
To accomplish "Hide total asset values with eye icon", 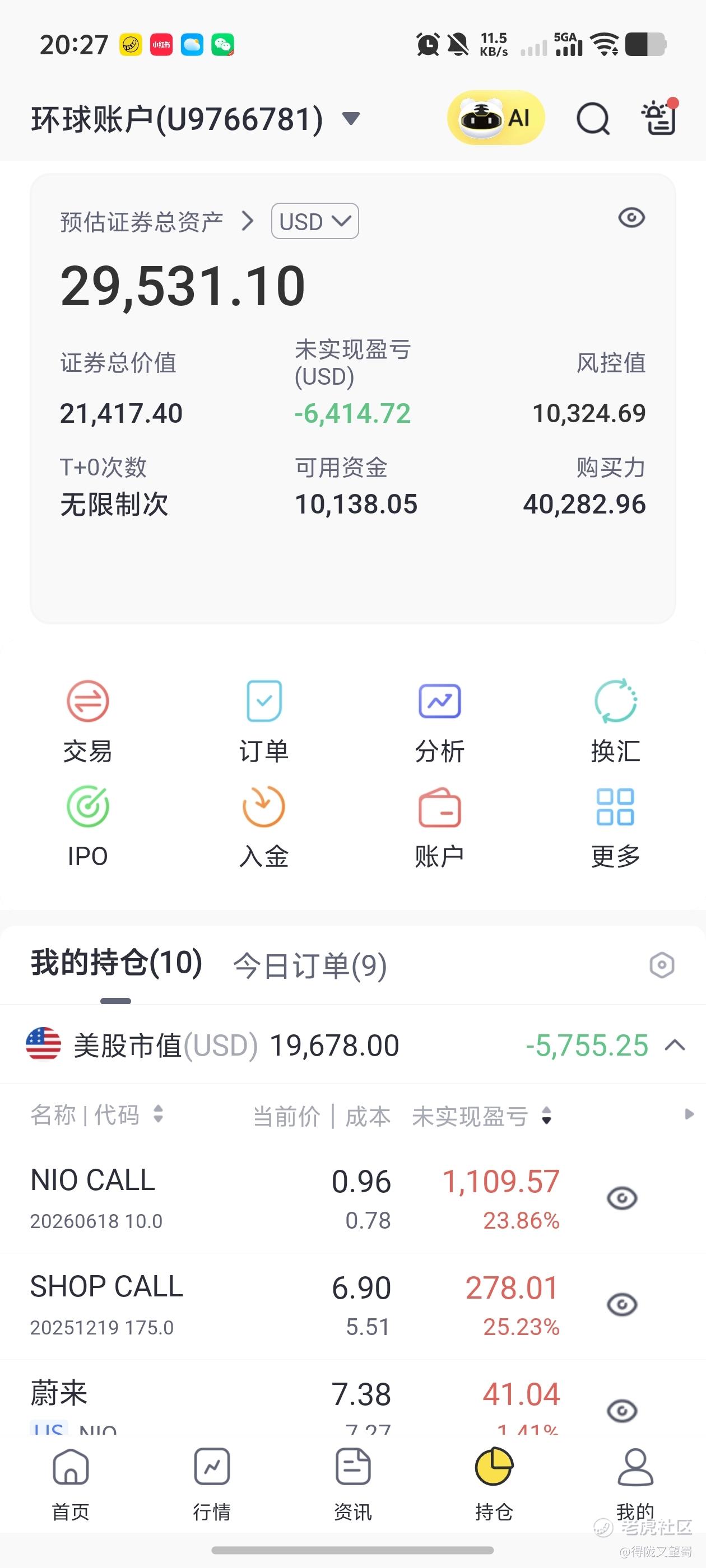I will [631, 218].
